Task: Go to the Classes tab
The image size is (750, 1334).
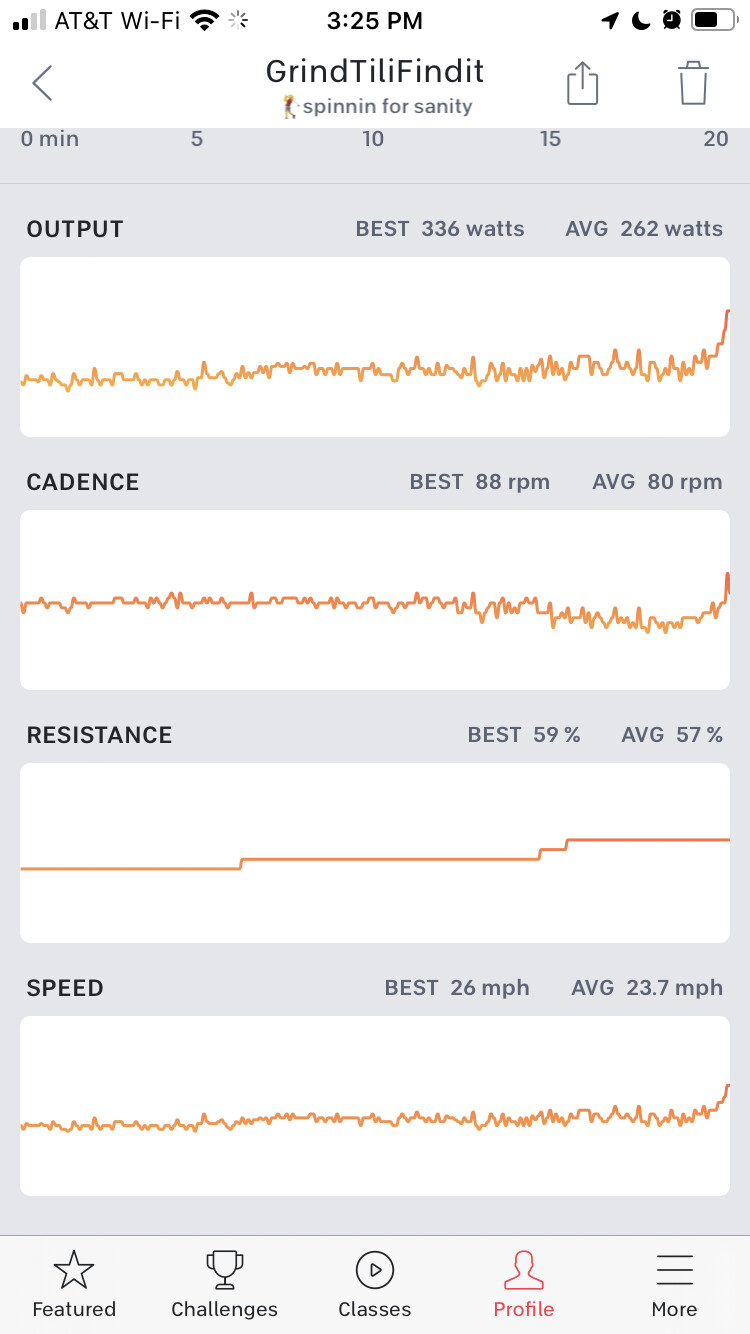Action: pos(374,1285)
